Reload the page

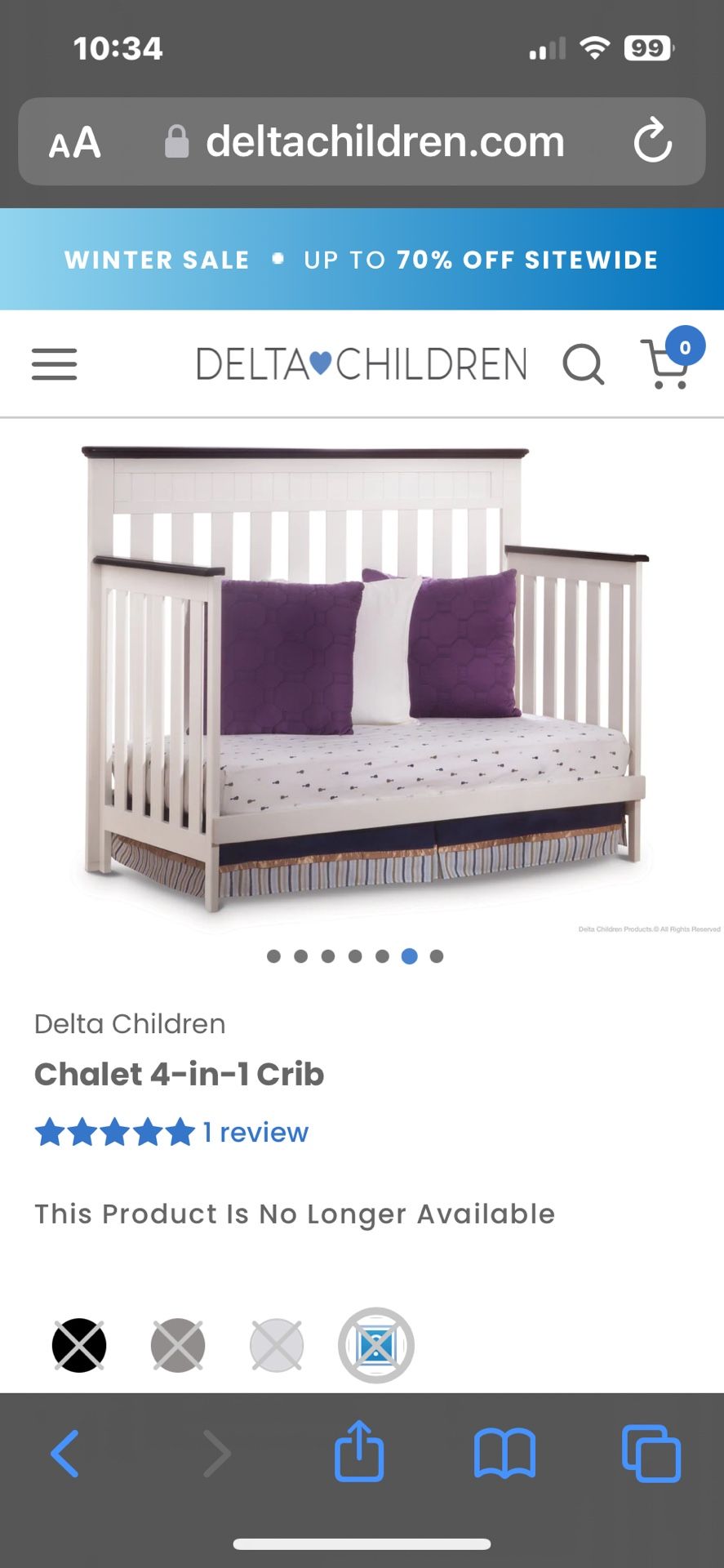click(653, 140)
